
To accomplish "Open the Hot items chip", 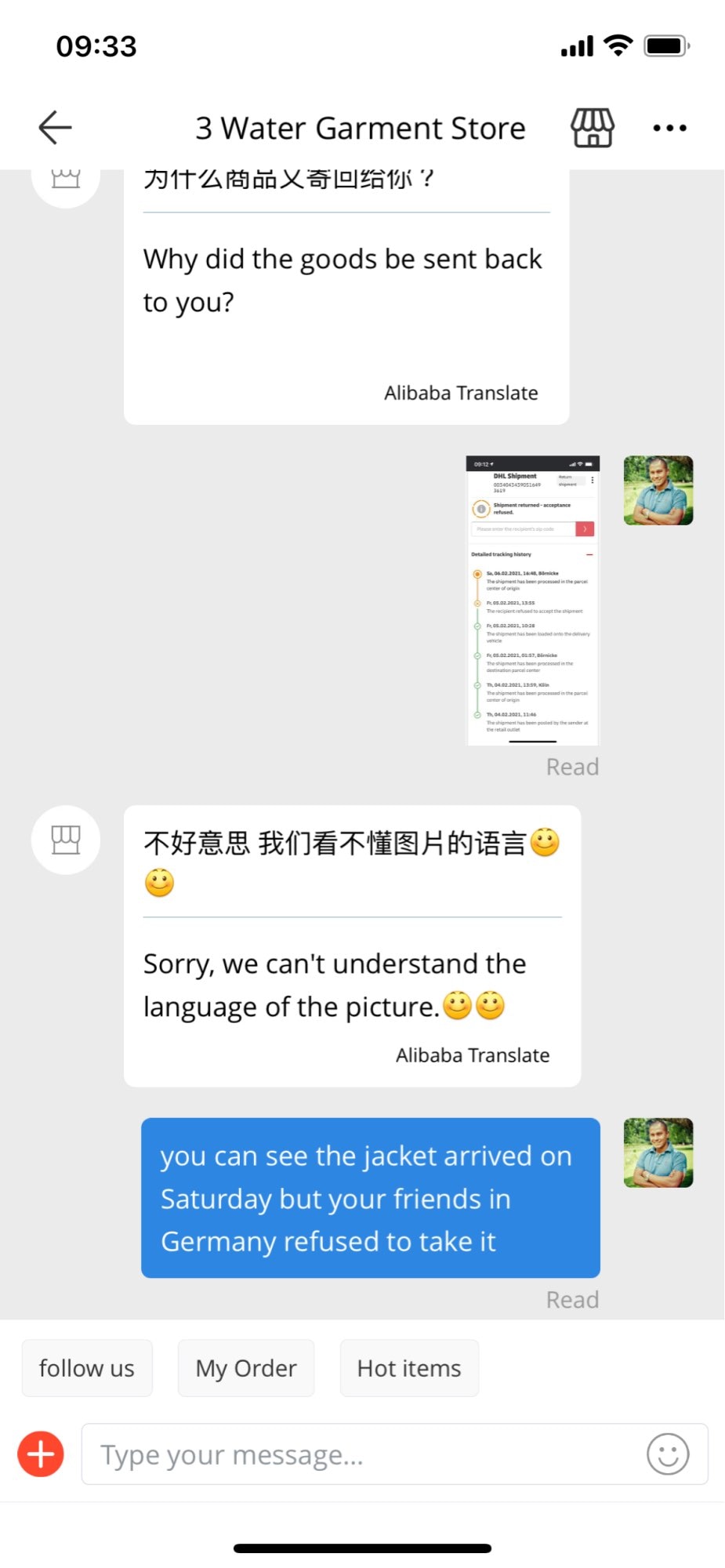I will 409,1368.
